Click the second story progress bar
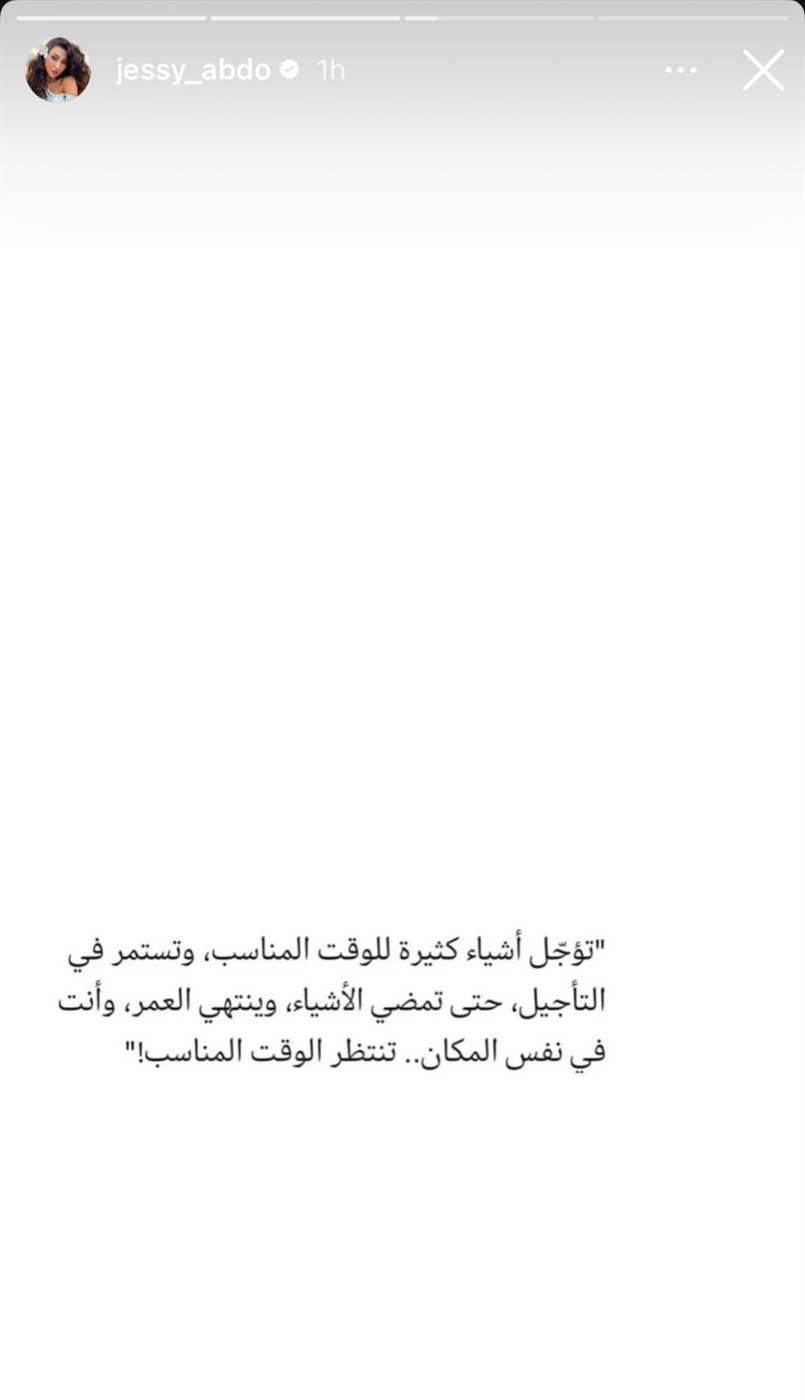Screen dimensions: 805x1400 (x=305, y=14)
